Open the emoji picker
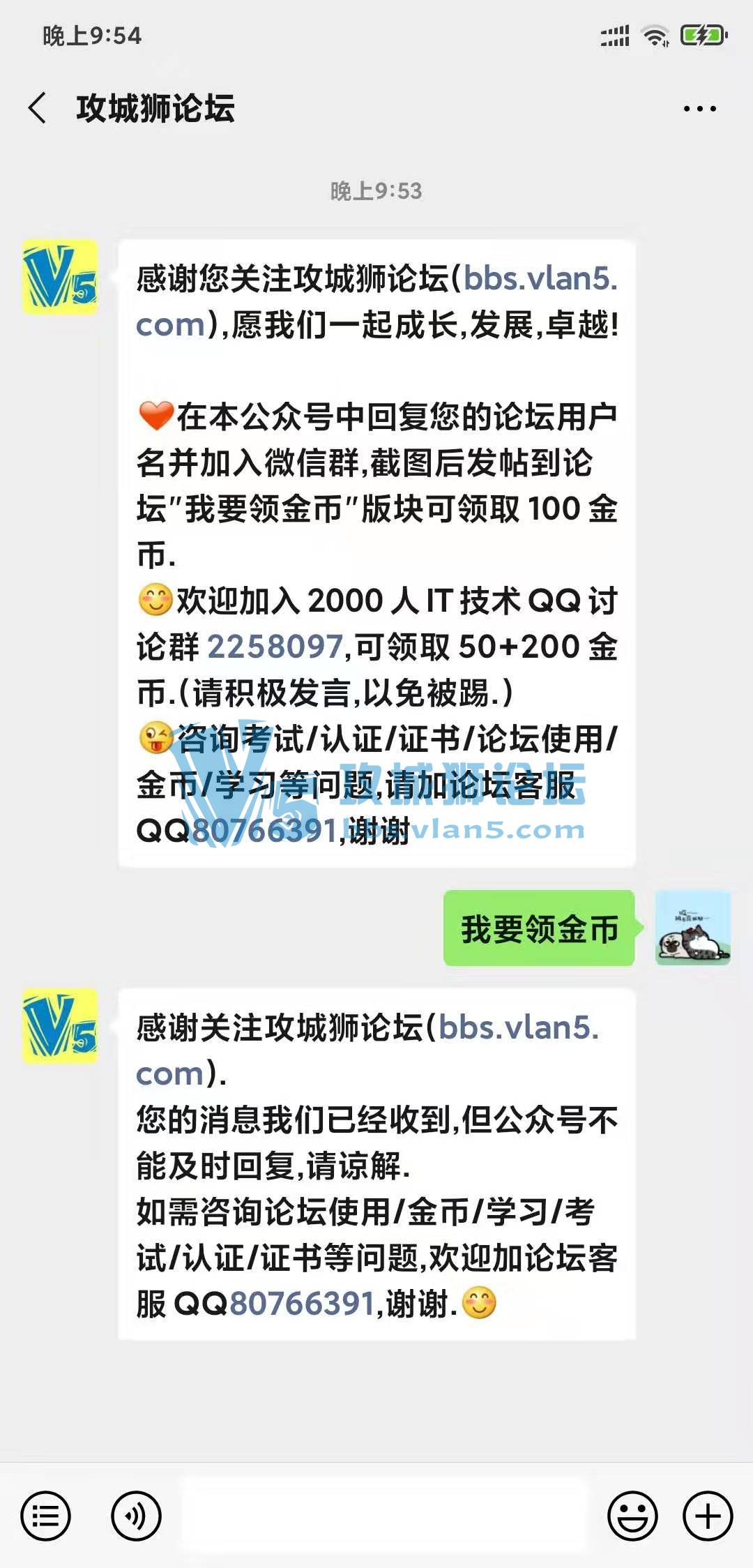The height and width of the screenshot is (1568, 753). point(632,1516)
